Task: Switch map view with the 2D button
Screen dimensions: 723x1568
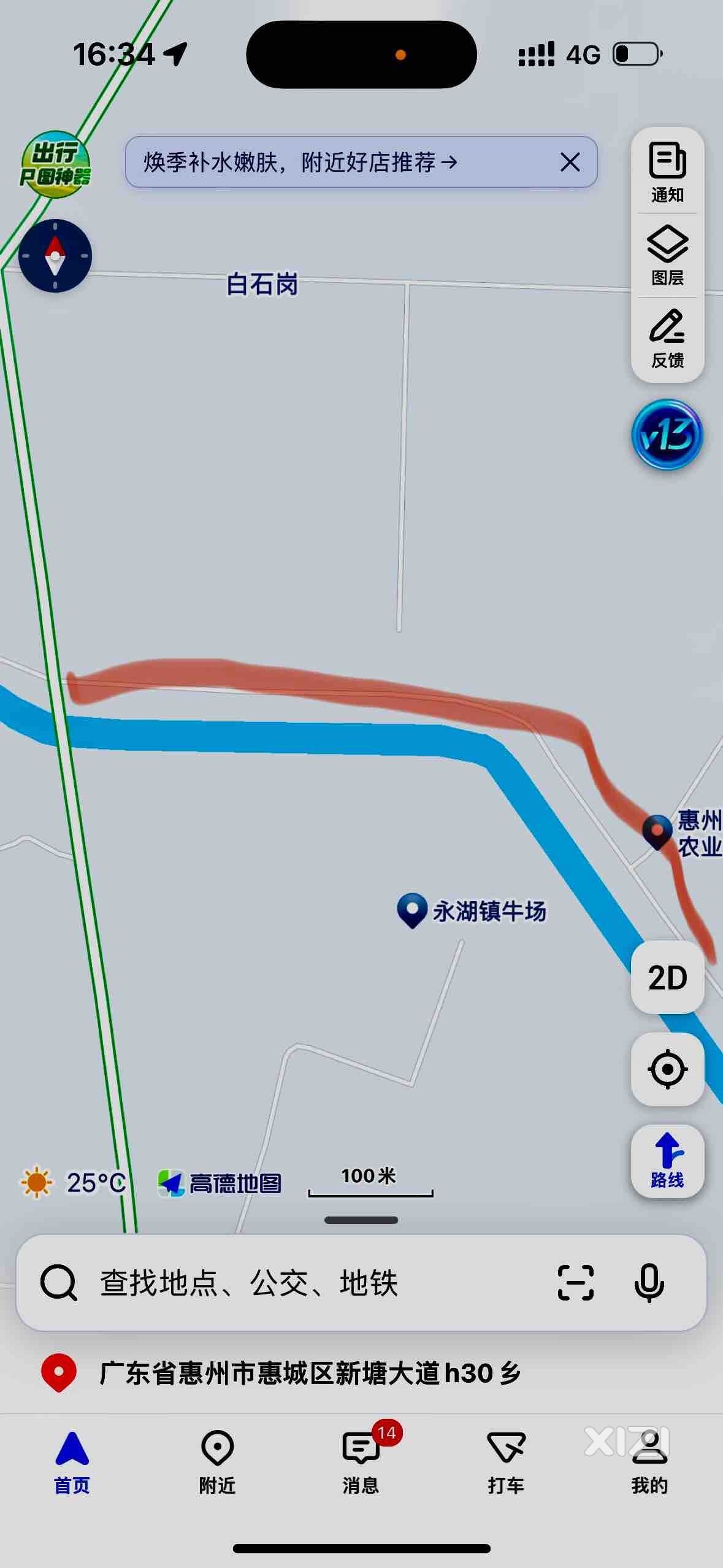Action: click(x=667, y=977)
